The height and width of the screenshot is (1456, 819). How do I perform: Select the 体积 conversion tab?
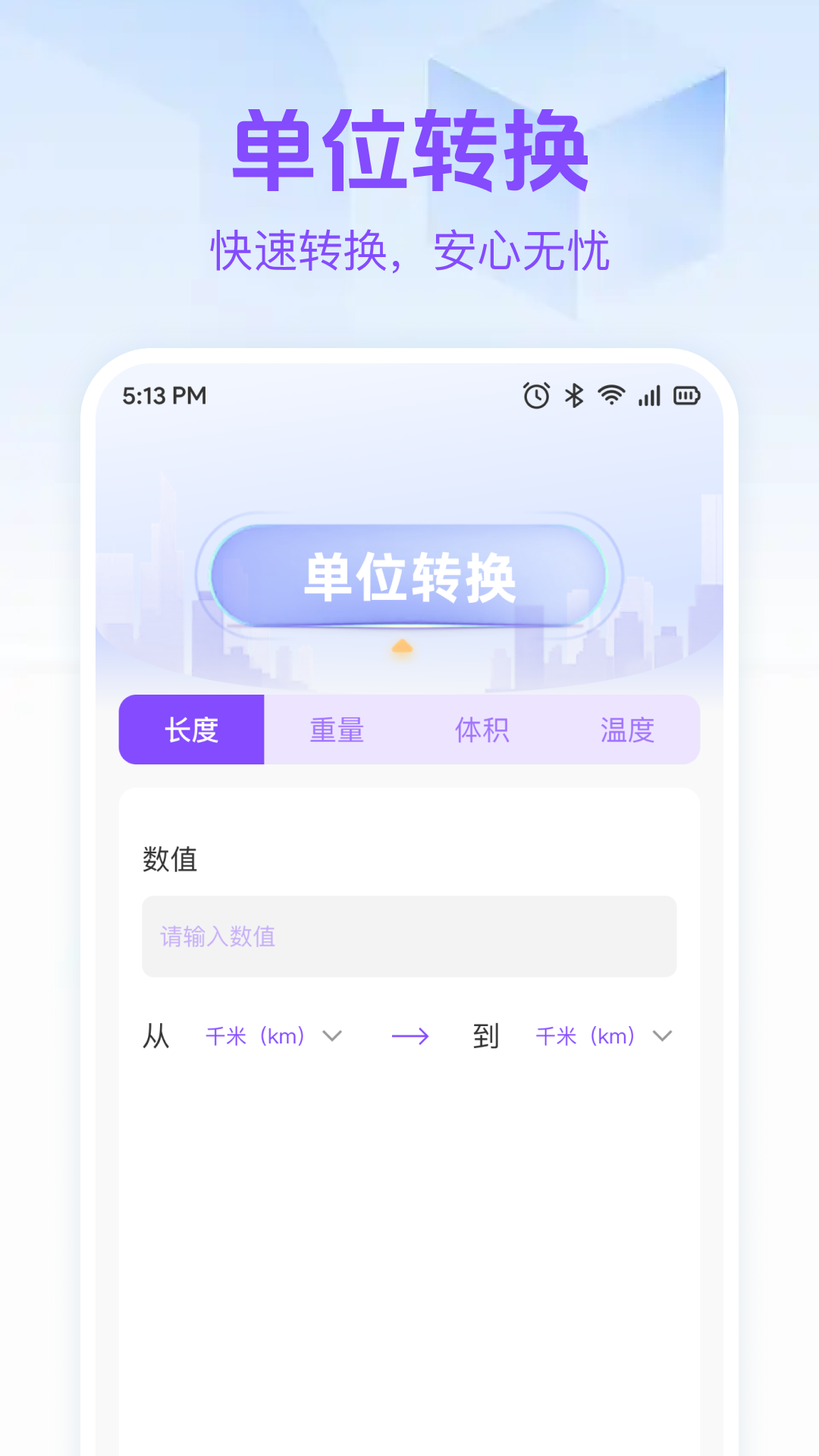(x=482, y=730)
